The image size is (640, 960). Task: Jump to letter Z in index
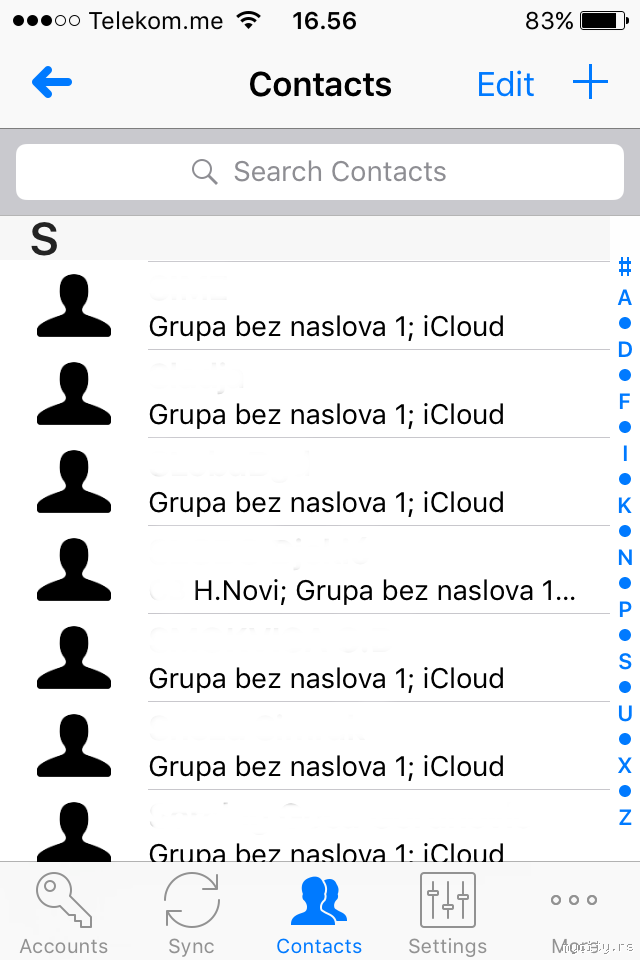pyautogui.click(x=625, y=818)
